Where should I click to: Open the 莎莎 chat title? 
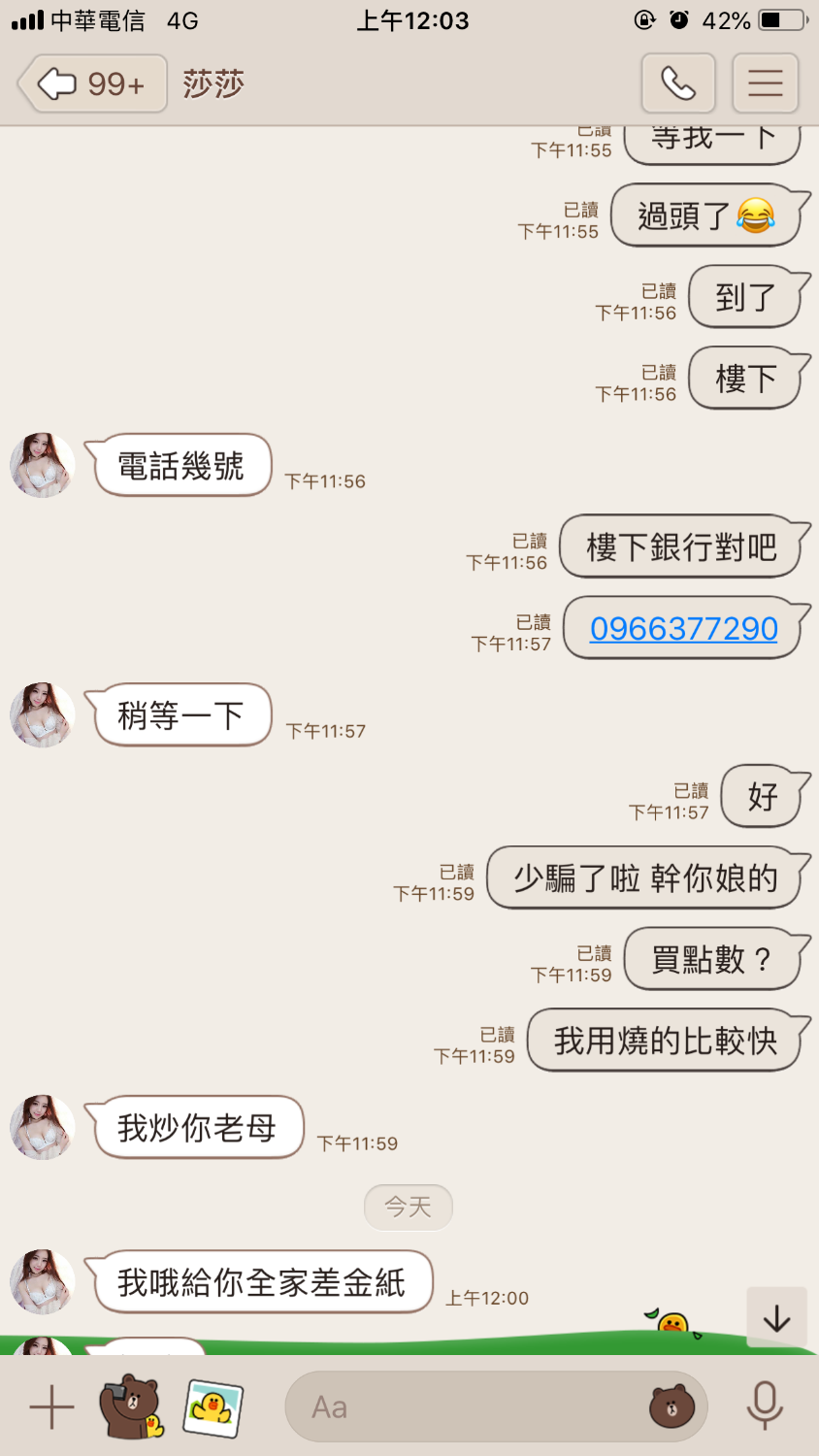[210, 83]
